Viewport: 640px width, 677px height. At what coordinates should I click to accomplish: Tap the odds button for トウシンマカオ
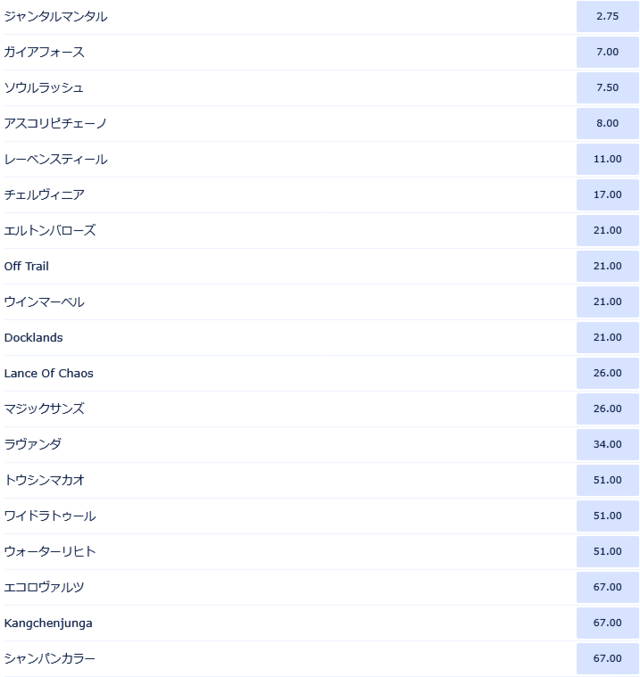607,480
